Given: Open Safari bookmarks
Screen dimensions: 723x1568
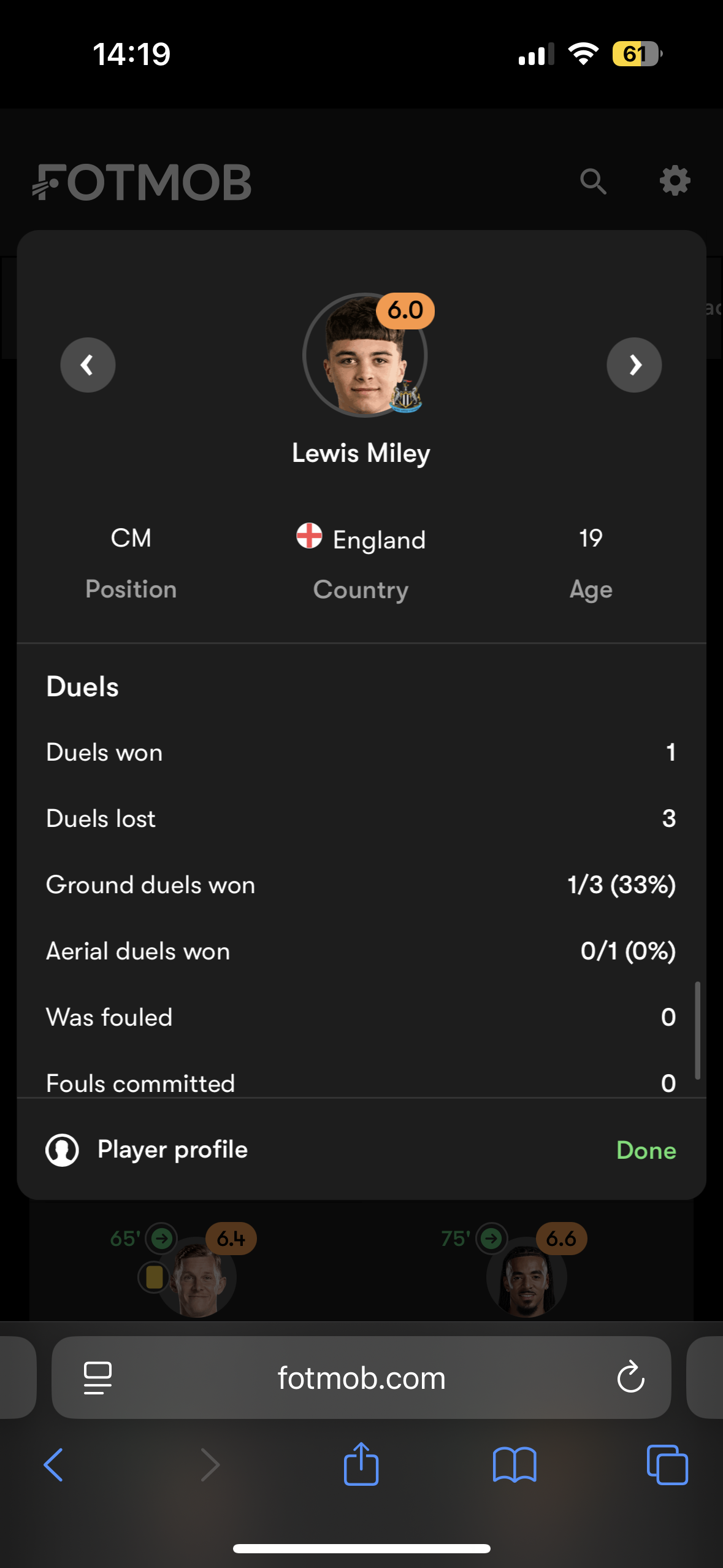Looking at the screenshot, I should (x=515, y=1465).
